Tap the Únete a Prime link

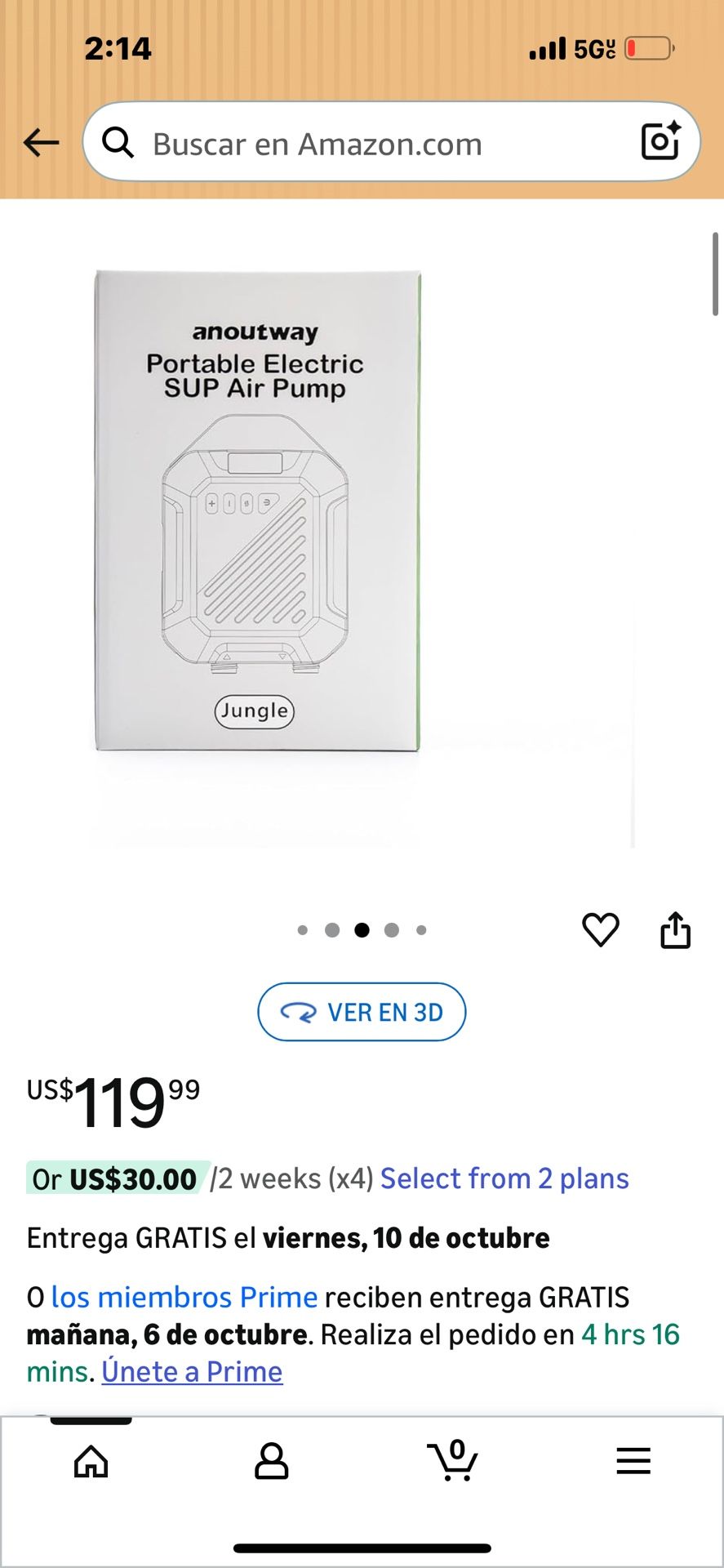(x=192, y=1371)
